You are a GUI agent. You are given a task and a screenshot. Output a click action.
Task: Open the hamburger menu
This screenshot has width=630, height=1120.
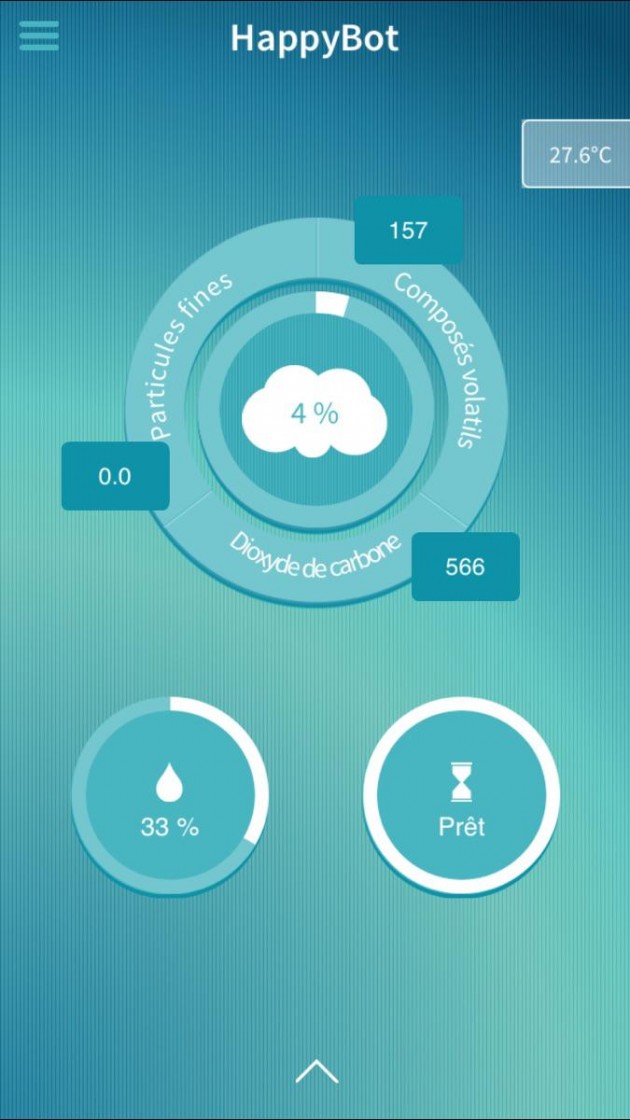coord(39,35)
